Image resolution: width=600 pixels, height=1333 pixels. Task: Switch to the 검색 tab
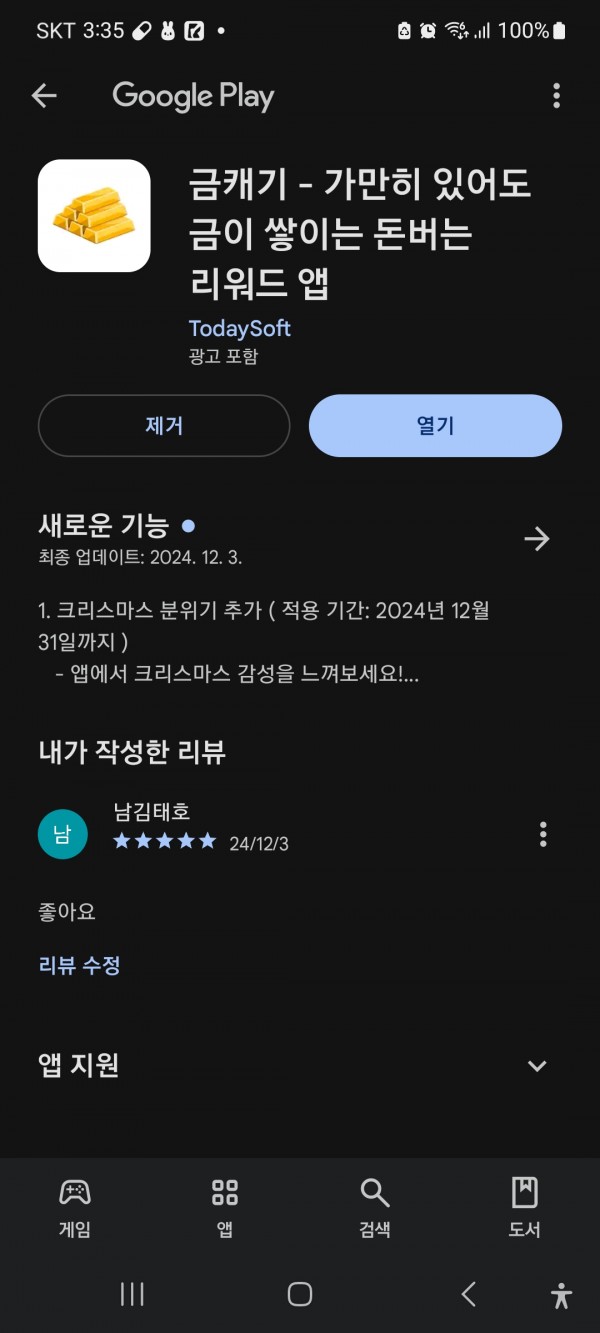(x=375, y=1208)
